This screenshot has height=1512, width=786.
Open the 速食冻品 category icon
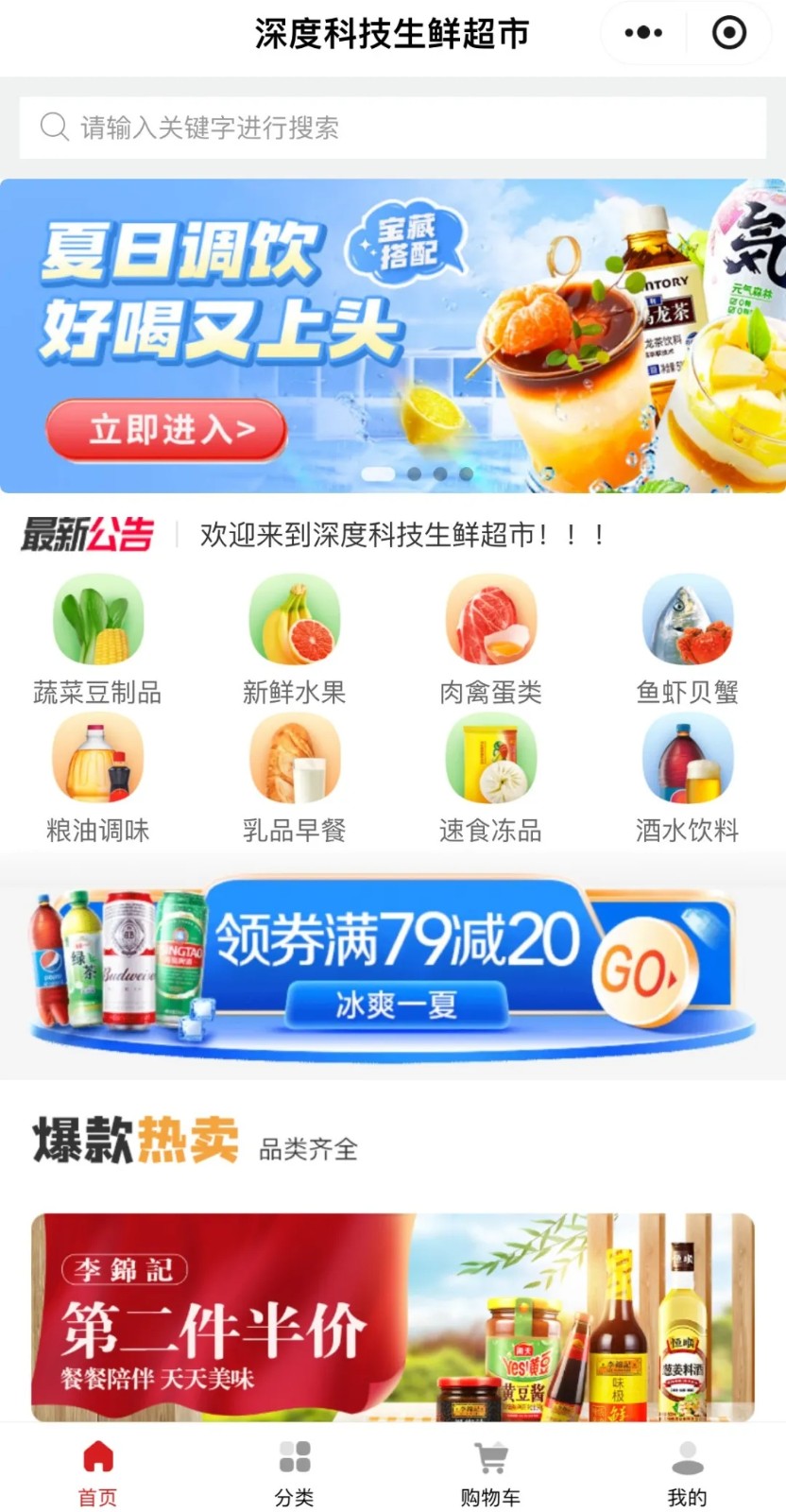tap(490, 758)
